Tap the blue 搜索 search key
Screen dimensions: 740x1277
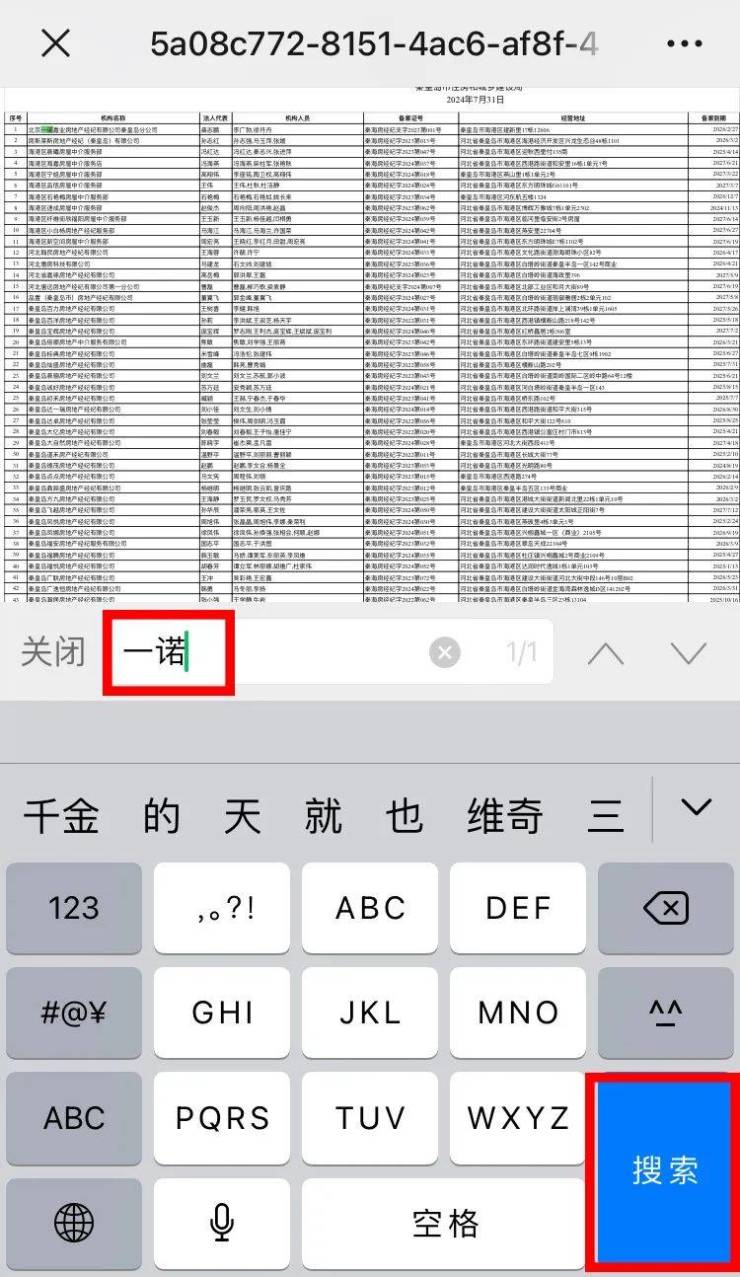(665, 1170)
